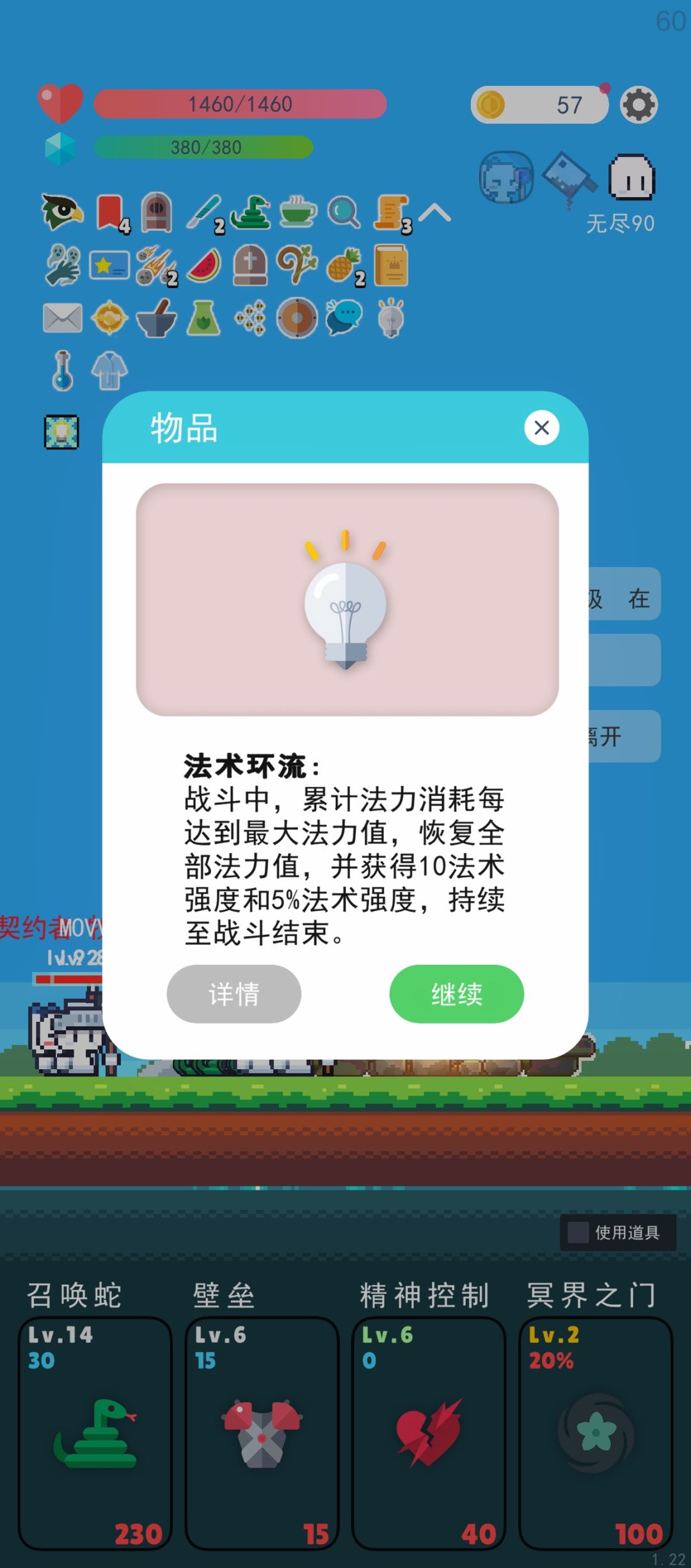The height and width of the screenshot is (1568, 691).
Task: Select the 壁垒 skill card
Action: [262, 1433]
